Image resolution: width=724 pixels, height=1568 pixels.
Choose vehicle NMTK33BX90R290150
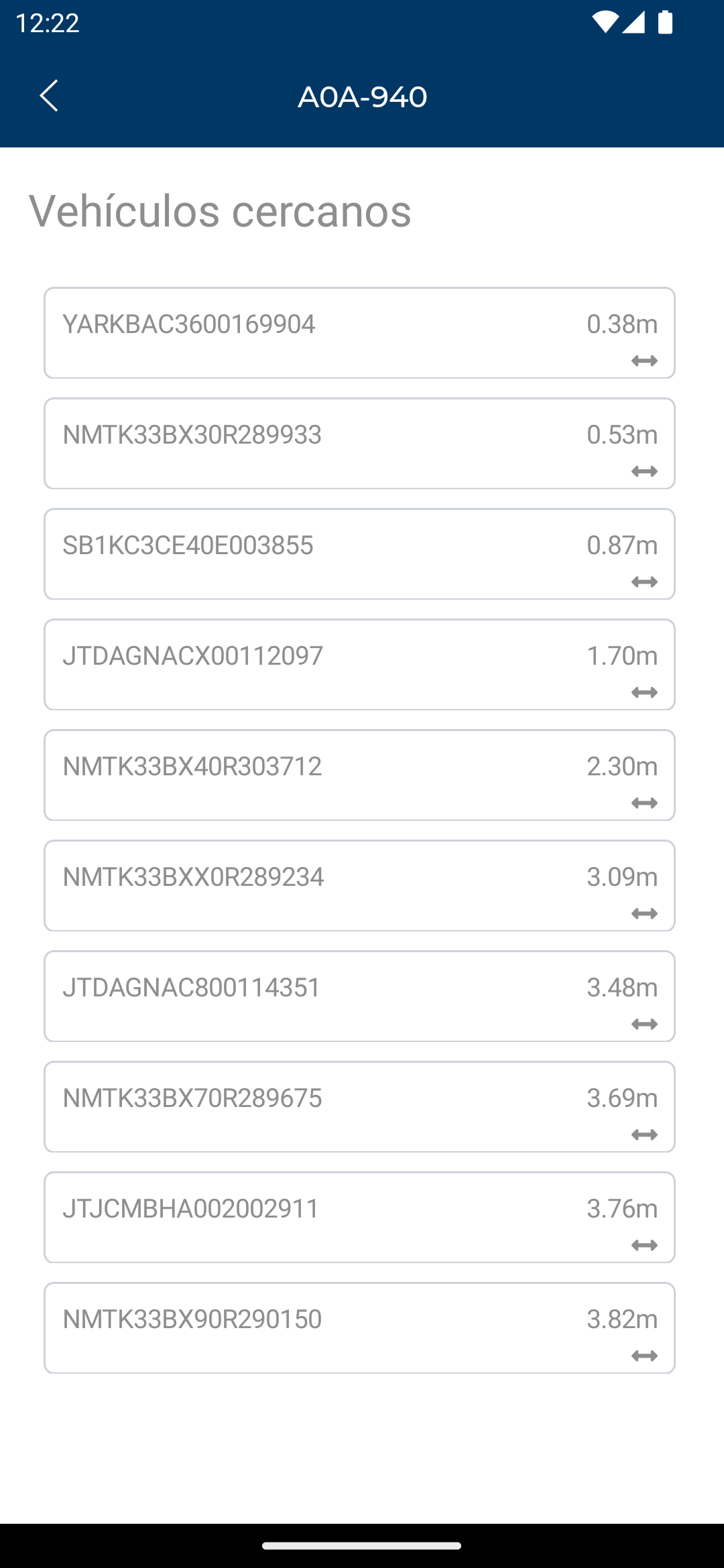tap(359, 1328)
